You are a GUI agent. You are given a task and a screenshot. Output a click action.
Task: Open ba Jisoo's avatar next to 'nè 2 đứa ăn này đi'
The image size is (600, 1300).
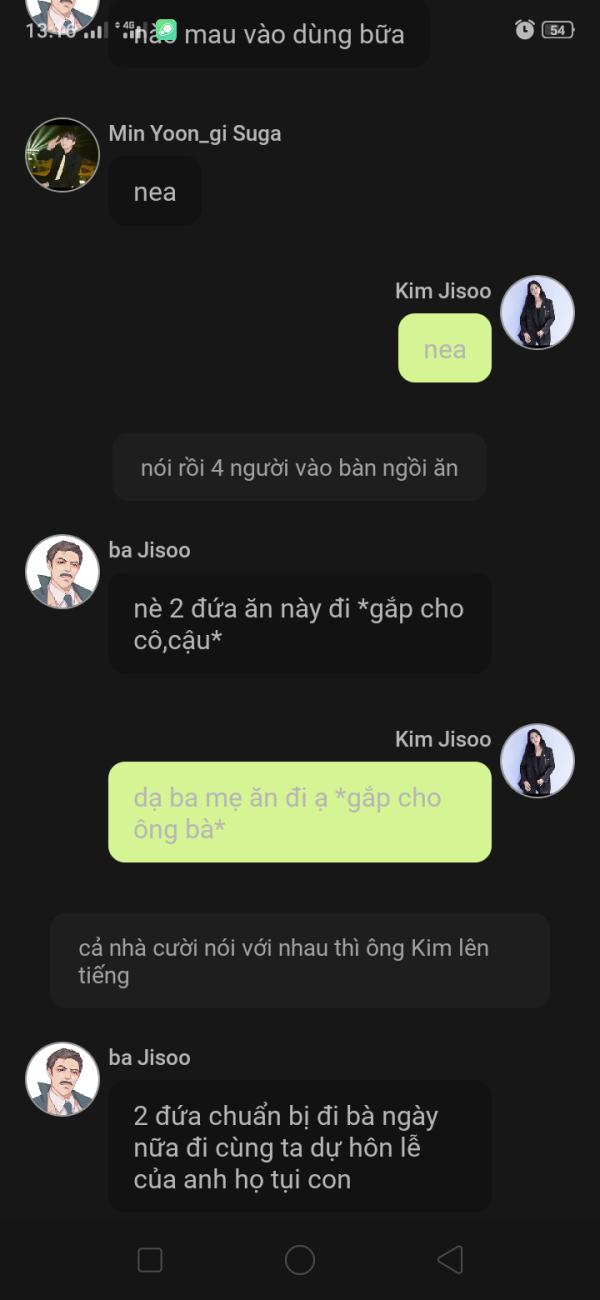(62, 572)
